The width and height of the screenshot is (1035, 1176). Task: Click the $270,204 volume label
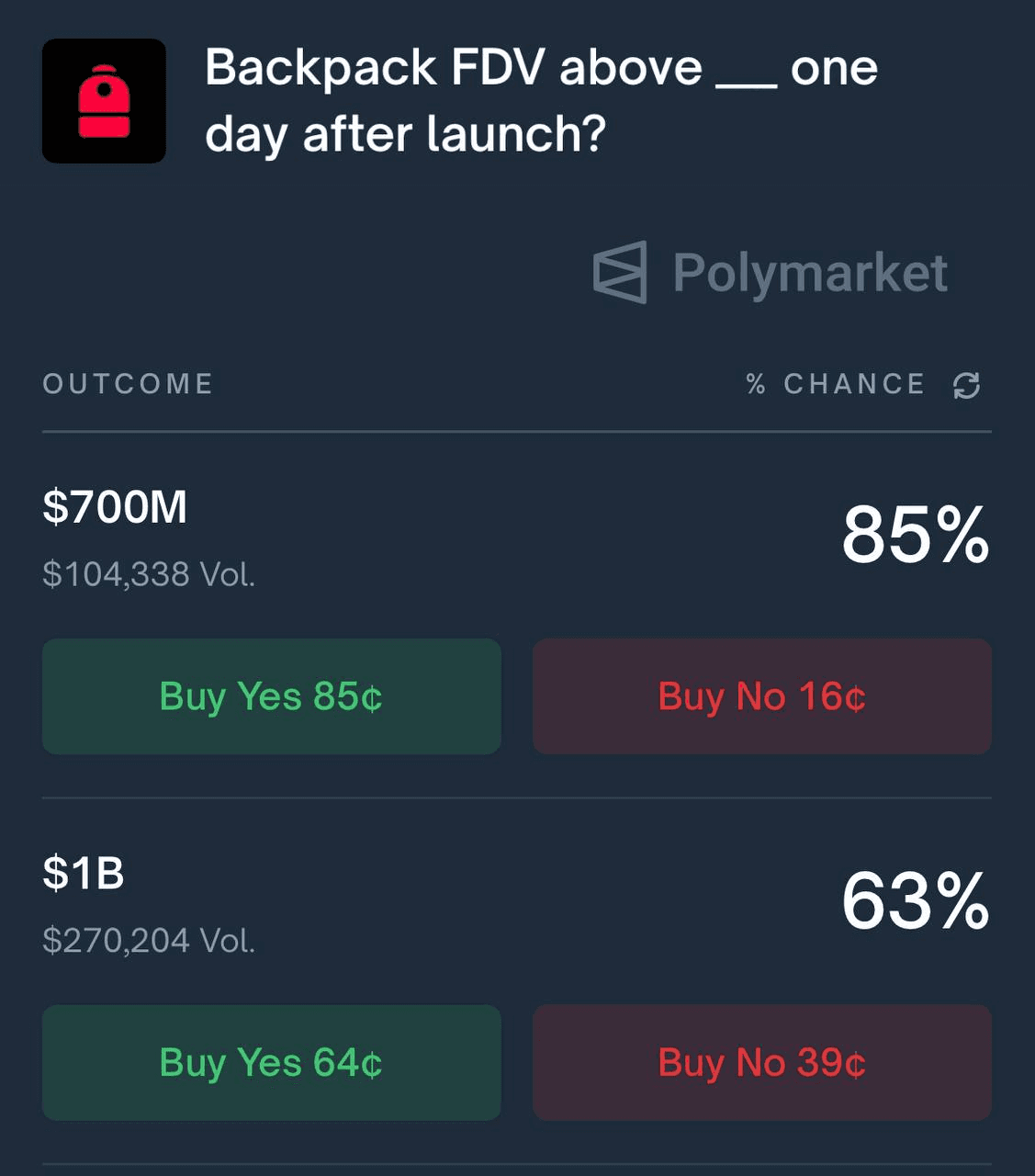tap(148, 940)
